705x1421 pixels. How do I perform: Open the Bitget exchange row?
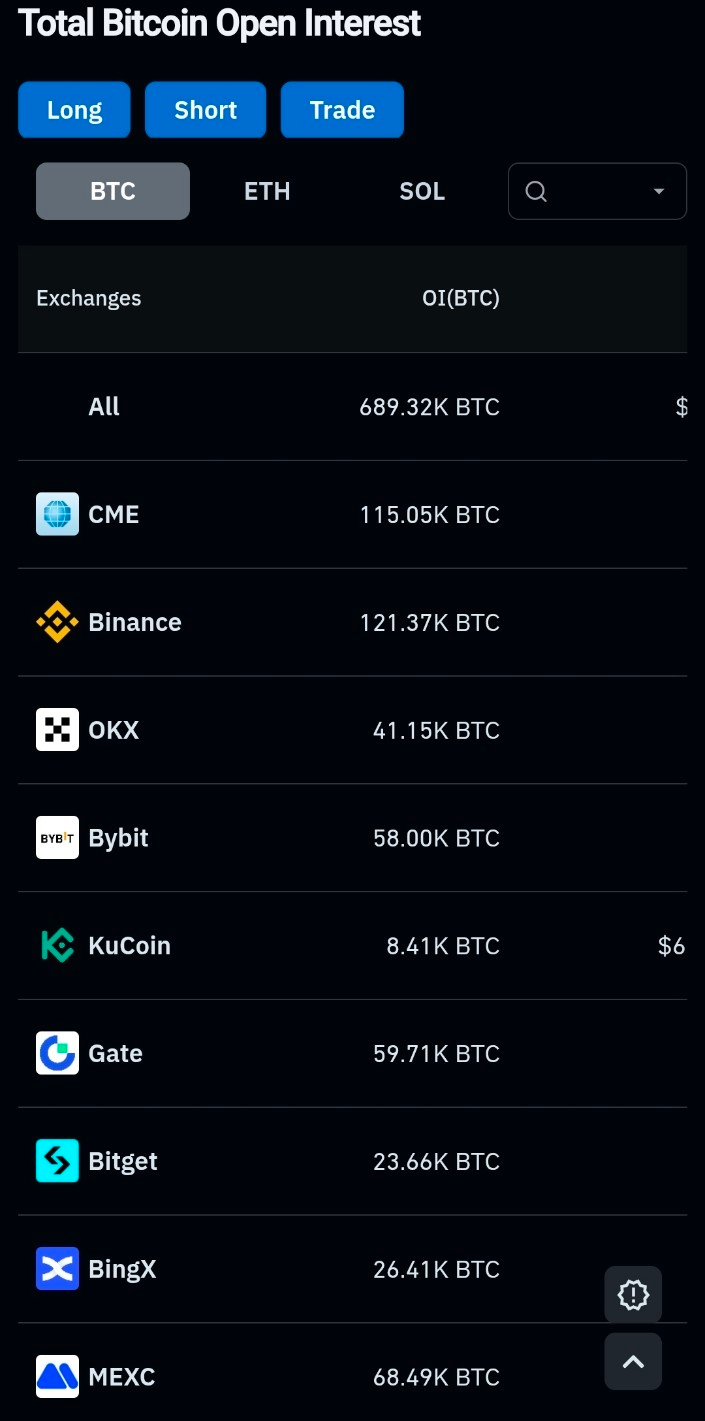[122, 1162]
